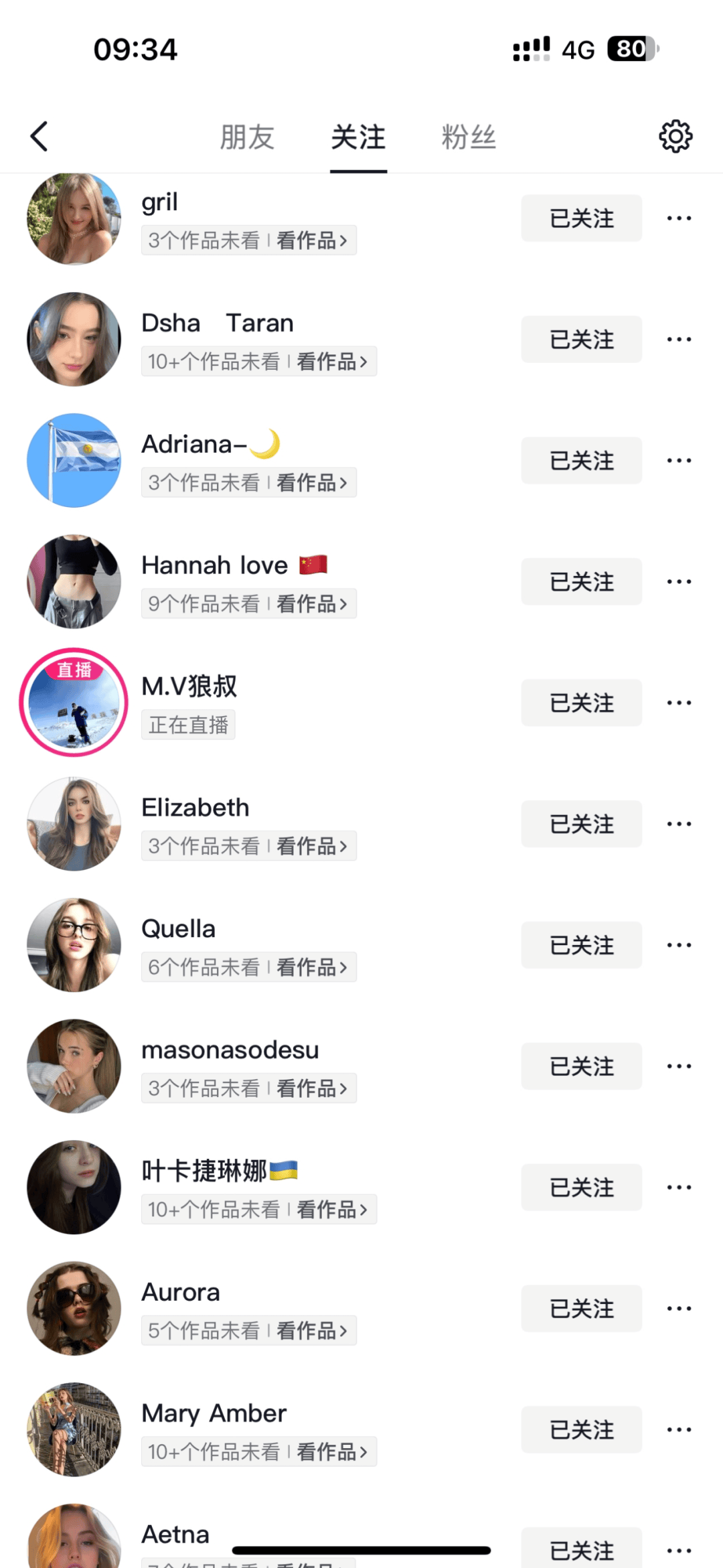Open more options for Aurora
Viewport: 723px width, 1568px height.
(x=679, y=1309)
